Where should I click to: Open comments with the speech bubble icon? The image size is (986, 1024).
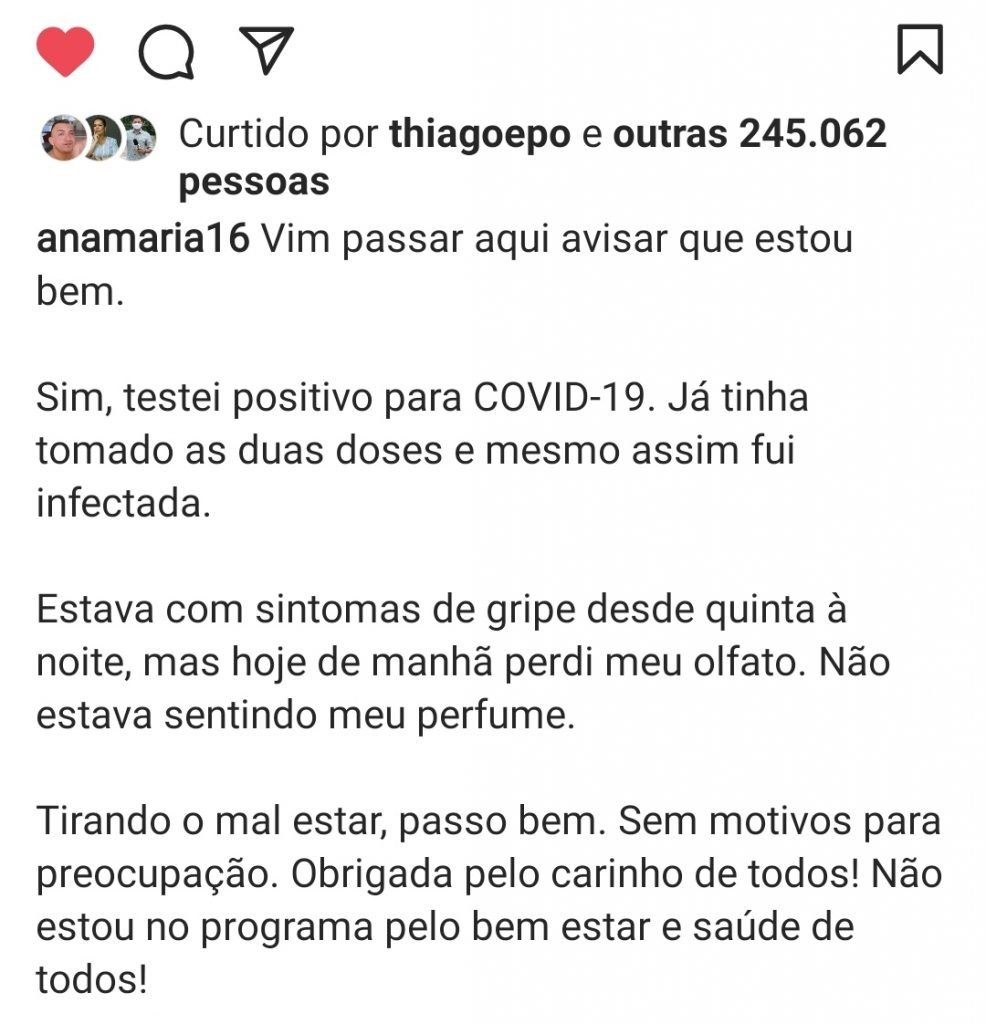click(166, 52)
